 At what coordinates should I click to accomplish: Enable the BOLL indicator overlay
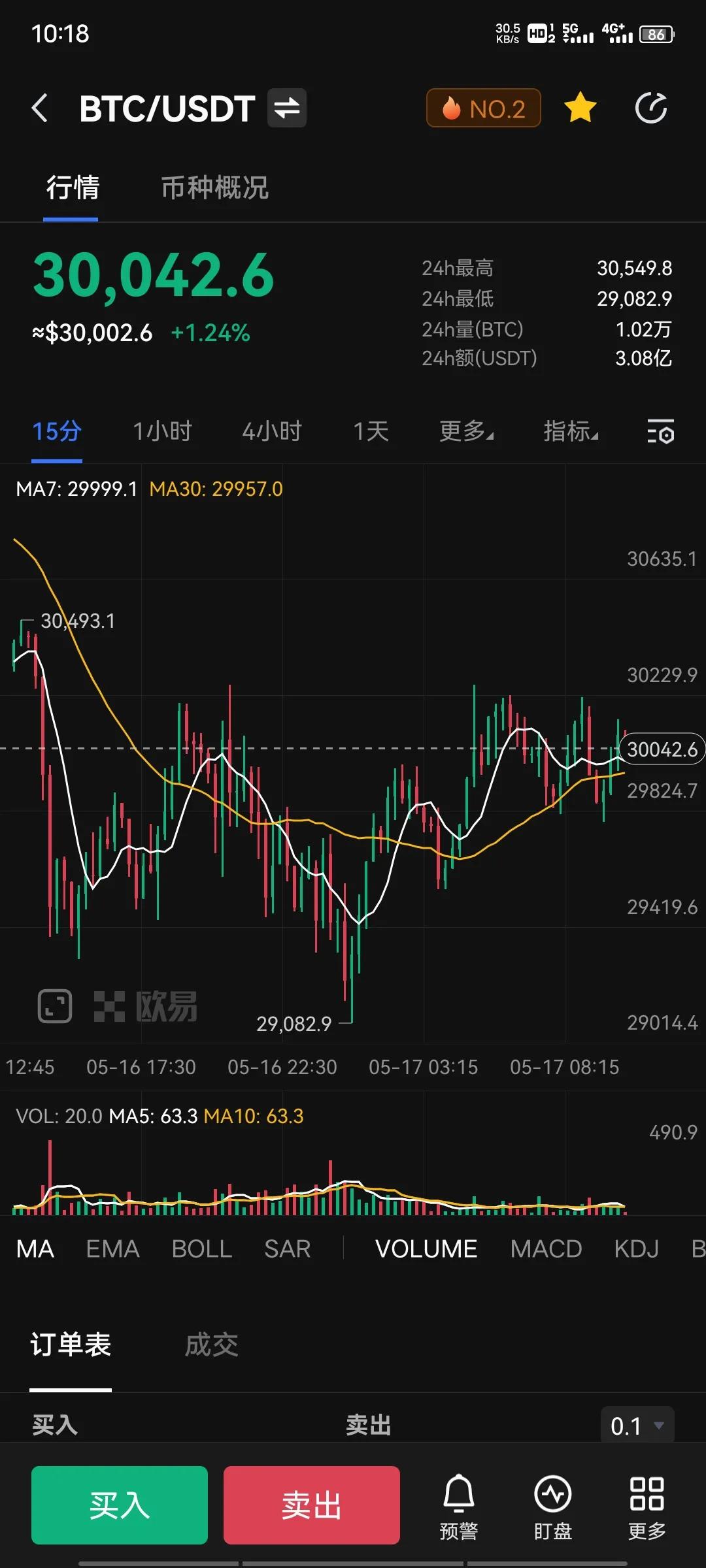201,1248
